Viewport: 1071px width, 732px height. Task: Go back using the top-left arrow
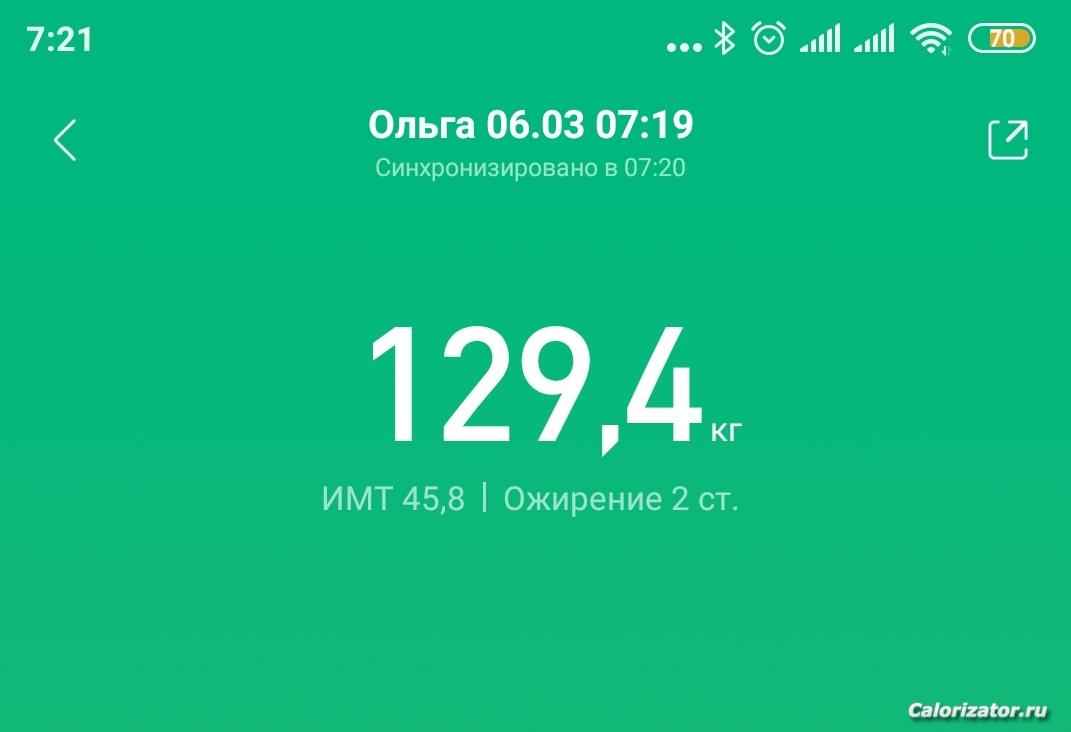pos(65,140)
